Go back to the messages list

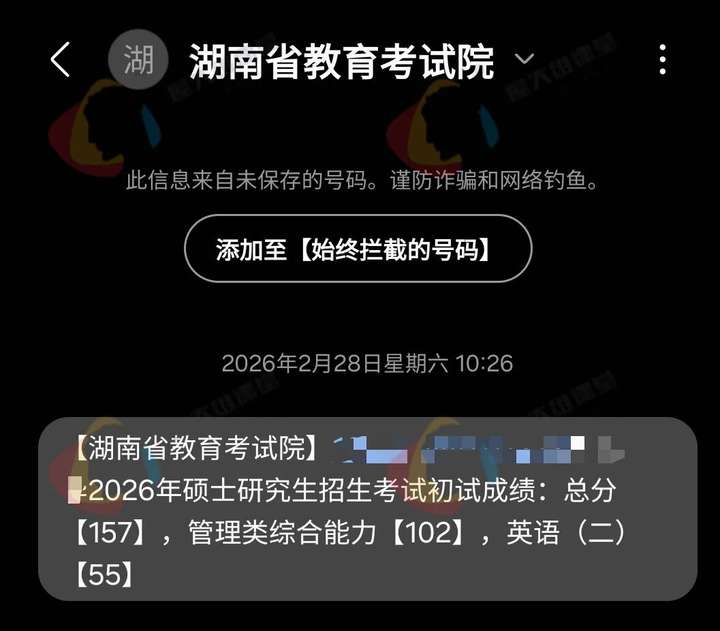tap(61, 60)
